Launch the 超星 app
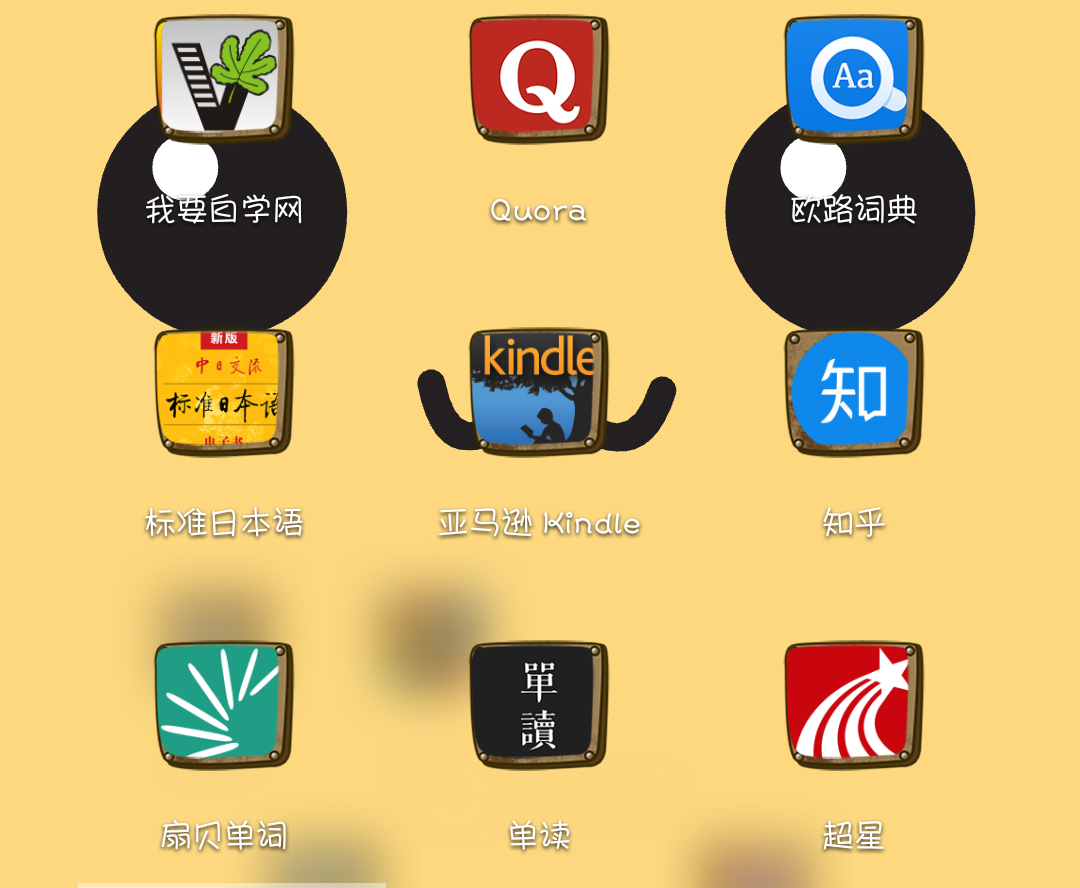Viewport: 1080px width, 888px height. (x=853, y=704)
